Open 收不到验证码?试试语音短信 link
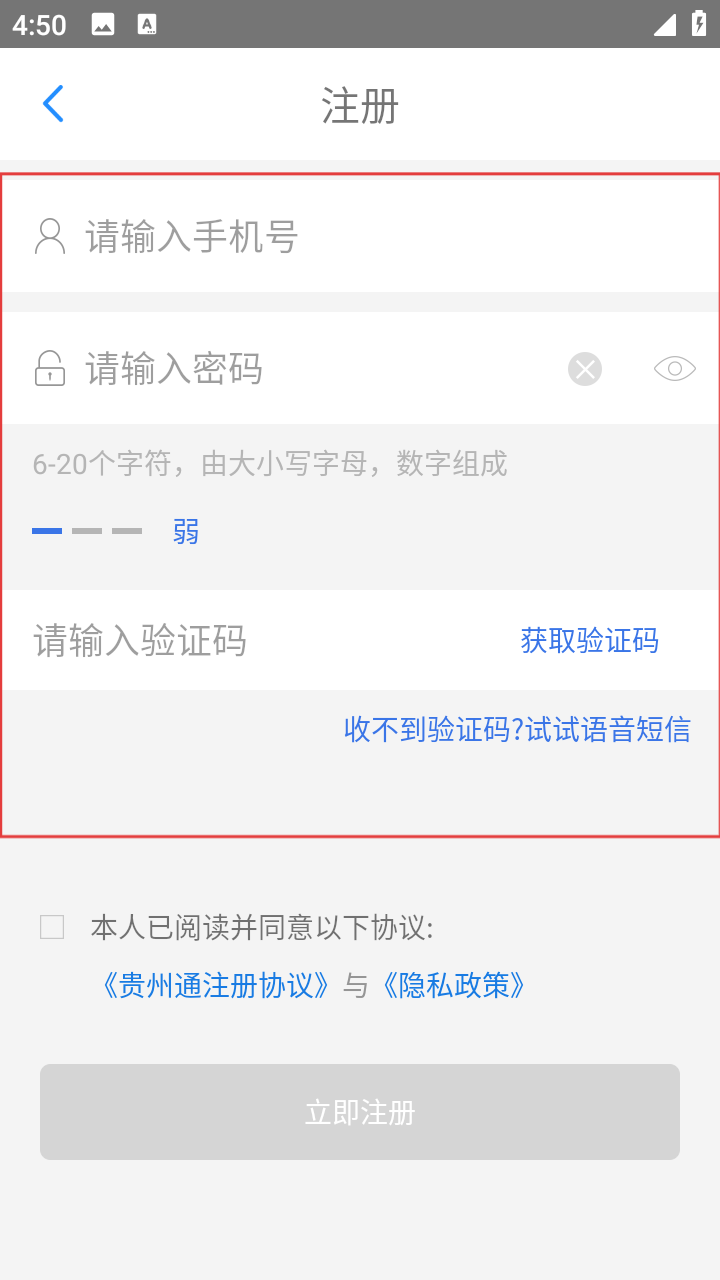The image size is (720, 1280). (517, 729)
